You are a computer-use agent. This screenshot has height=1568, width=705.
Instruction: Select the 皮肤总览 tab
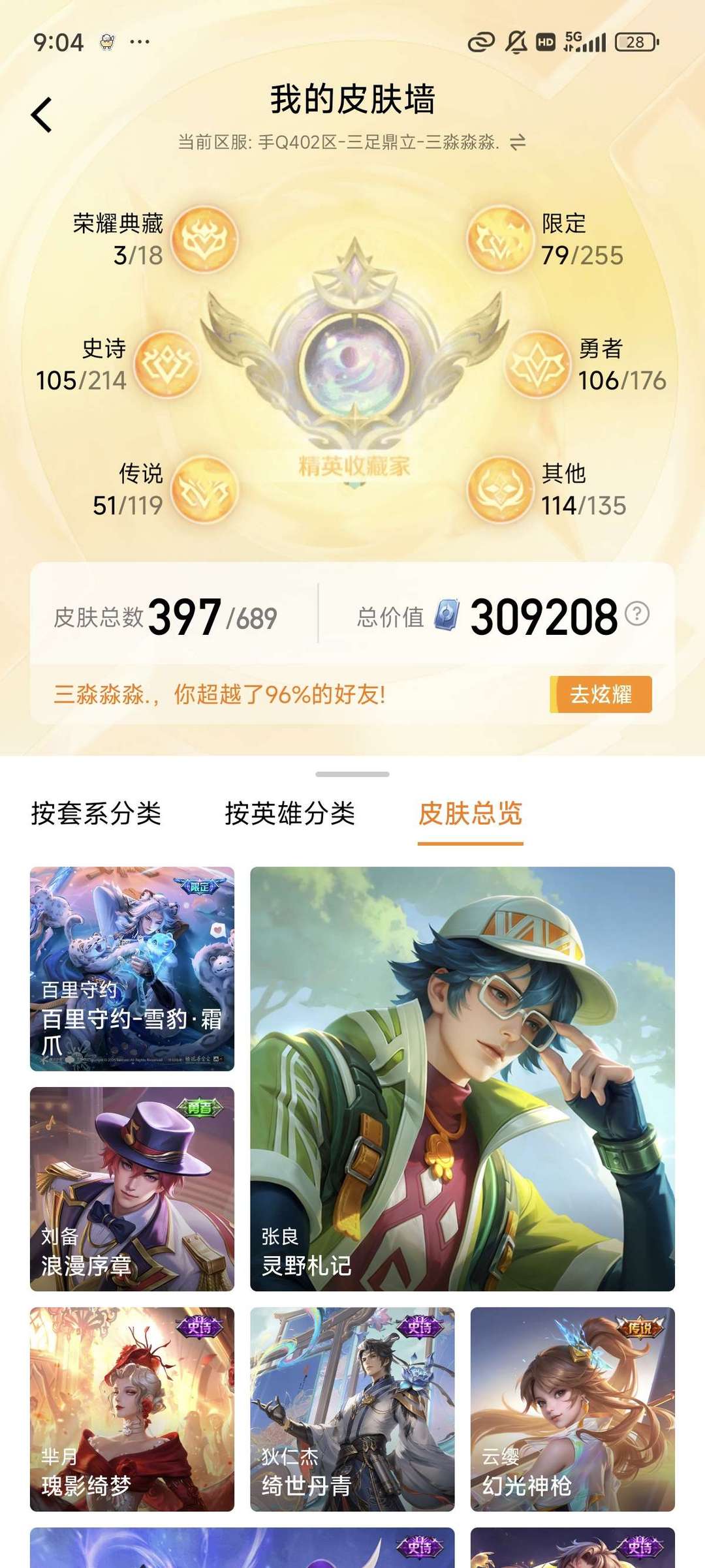click(x=471, y=814)
